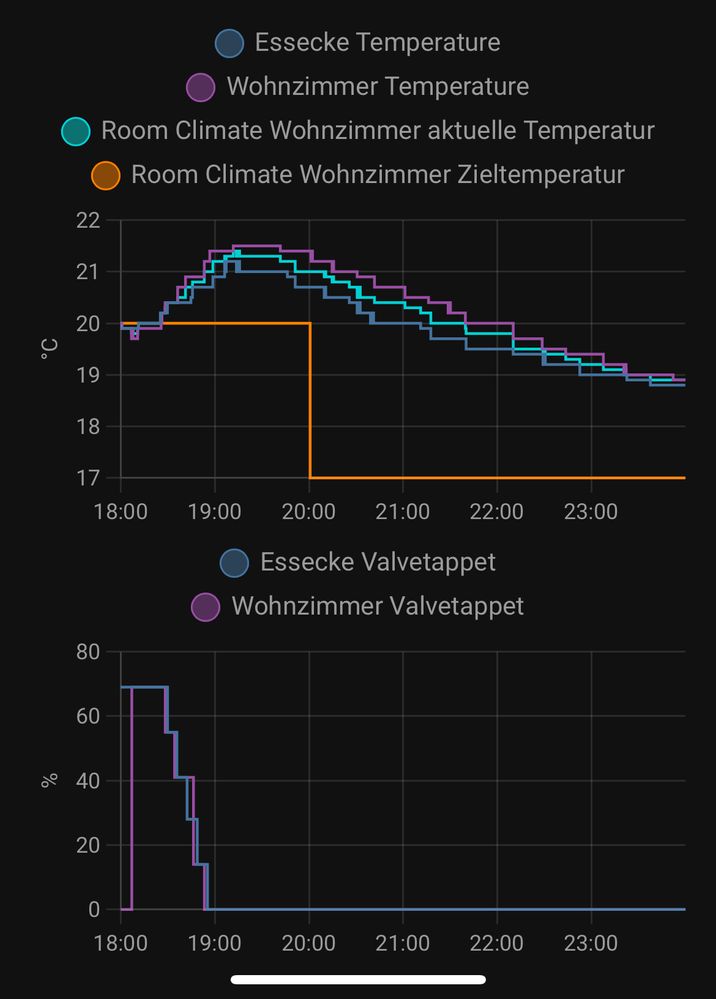Image resolution: width=716 pixels, height=999 pixels.
Task: Hide the Wohnzimmer Temperature series
Action: click(358, 87)
